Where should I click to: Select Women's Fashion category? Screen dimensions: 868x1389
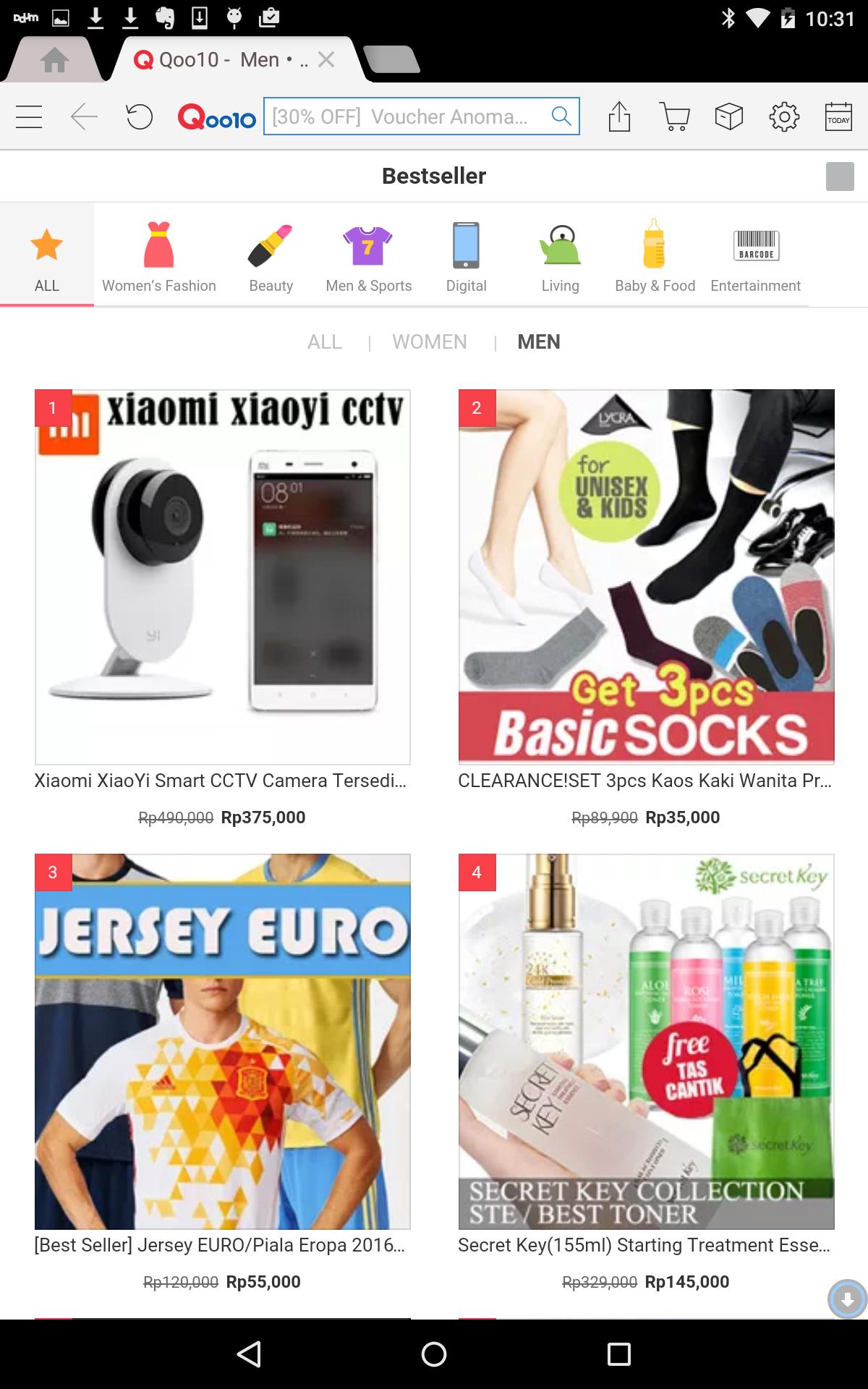159,256
